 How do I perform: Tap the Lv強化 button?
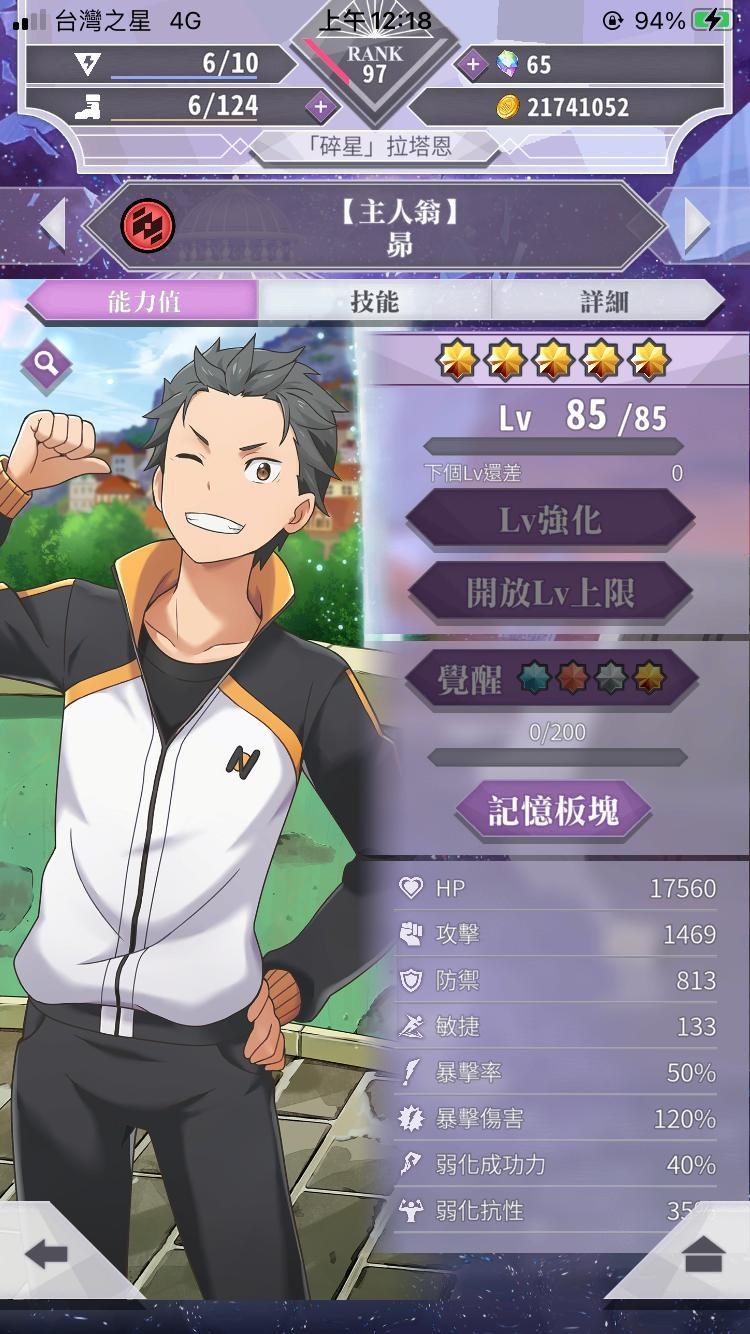(x=550, y=520)
